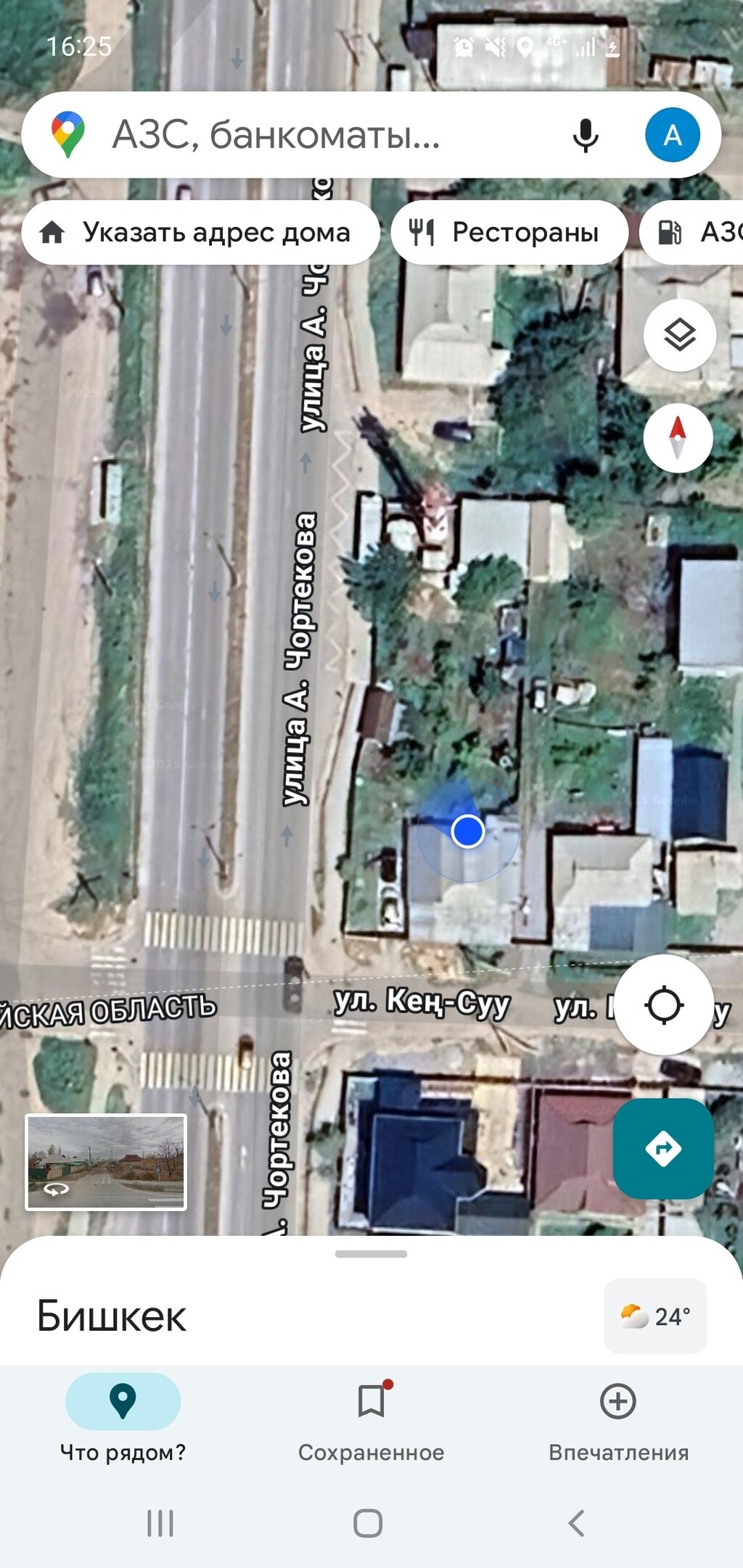Open recent apps from the navigation bar
The image size is (743, 1568).
[x=160, y=1523]
